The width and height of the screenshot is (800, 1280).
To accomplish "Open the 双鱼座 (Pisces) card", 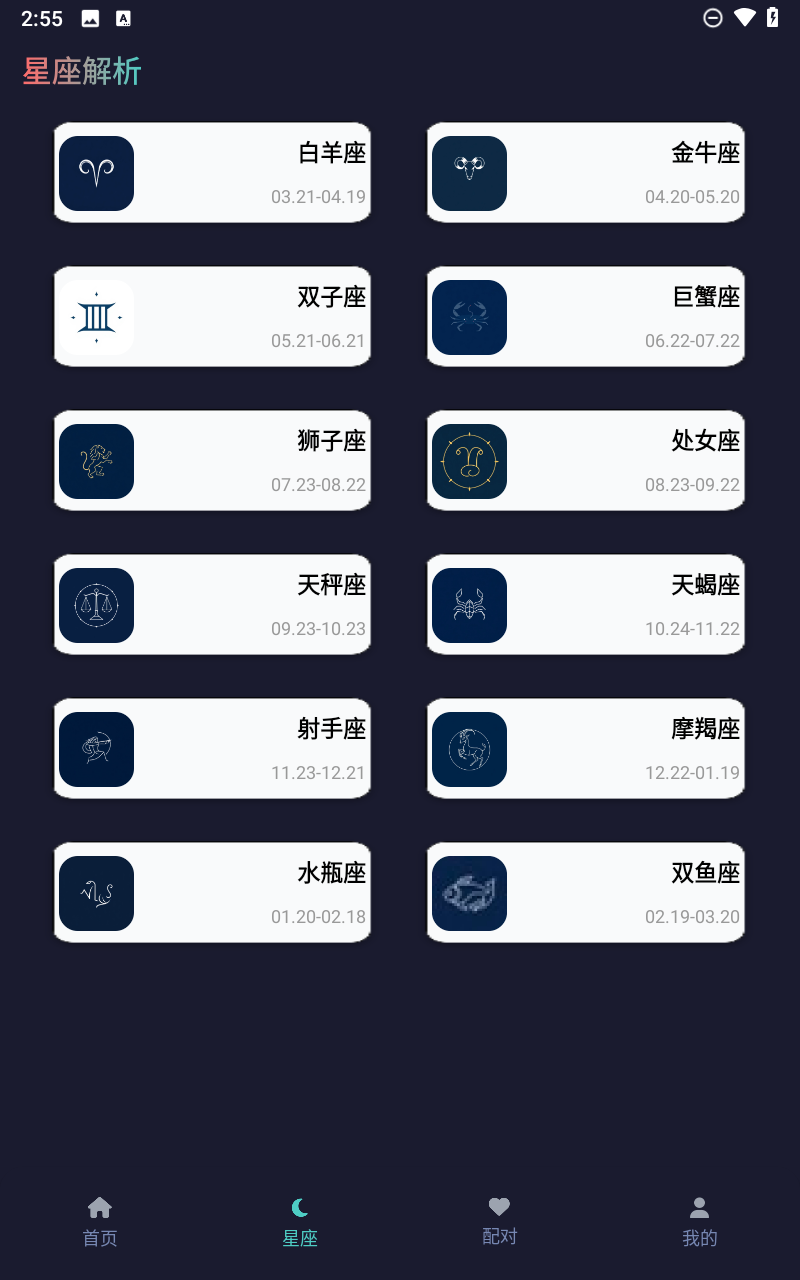I will coord(586,893).
